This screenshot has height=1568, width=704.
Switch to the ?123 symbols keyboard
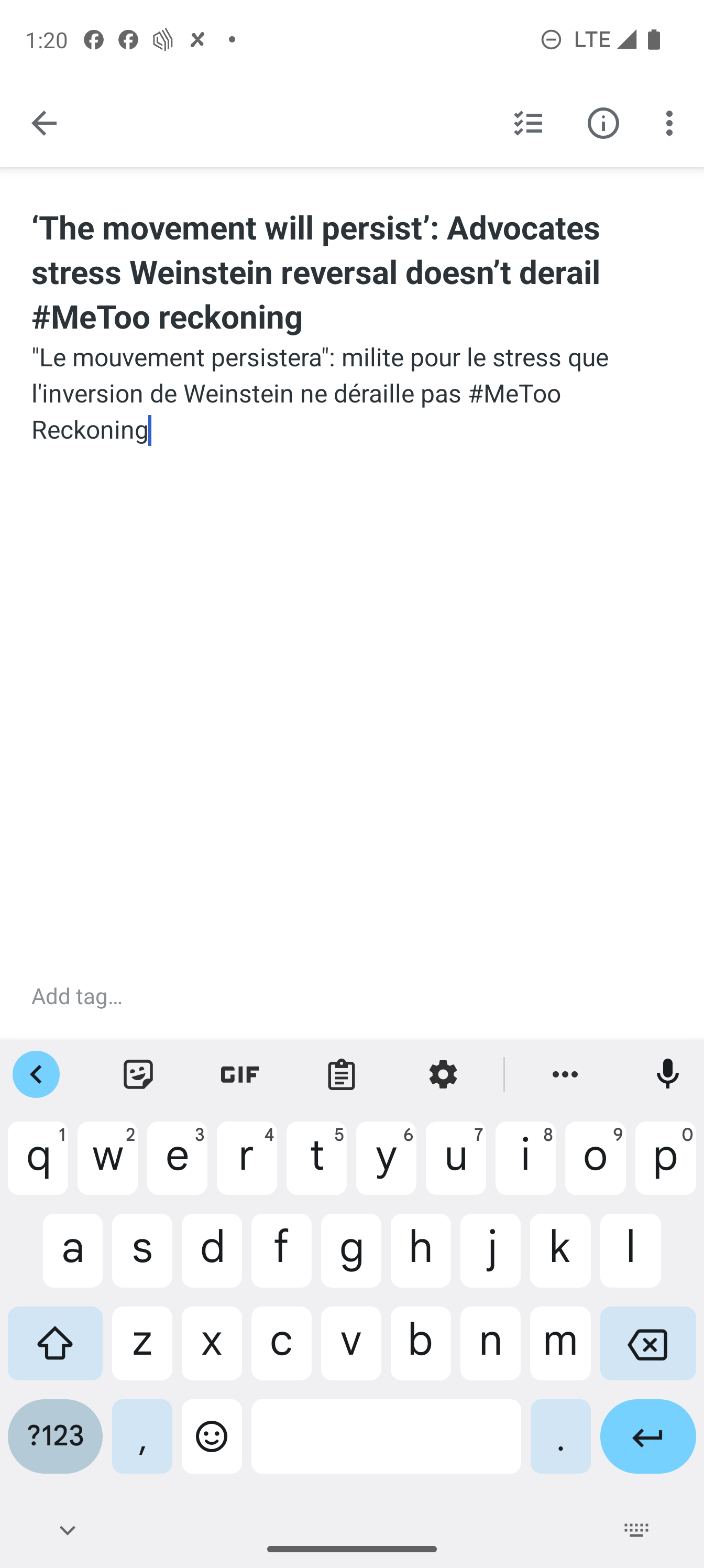click(56, 1436)
